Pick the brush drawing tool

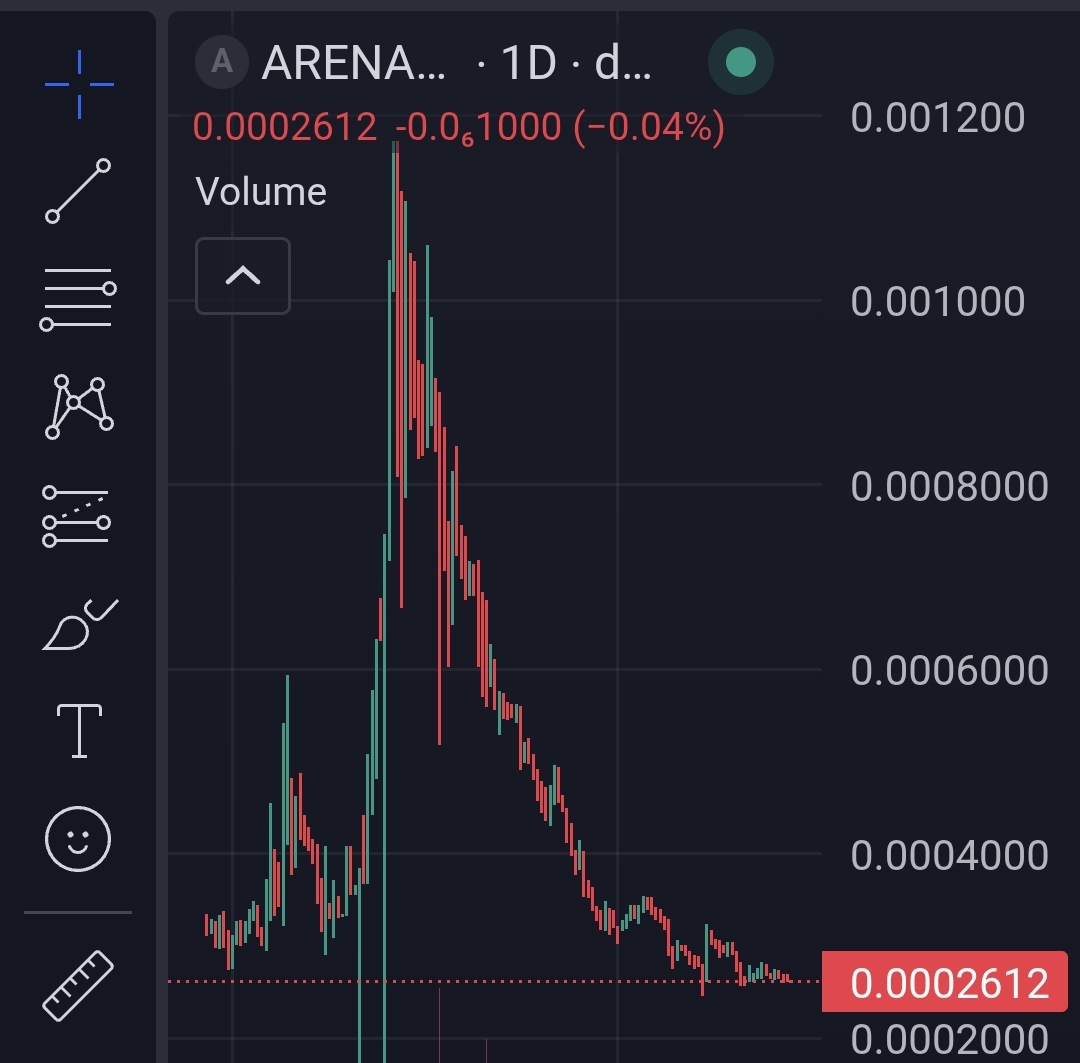click(78, 625)
